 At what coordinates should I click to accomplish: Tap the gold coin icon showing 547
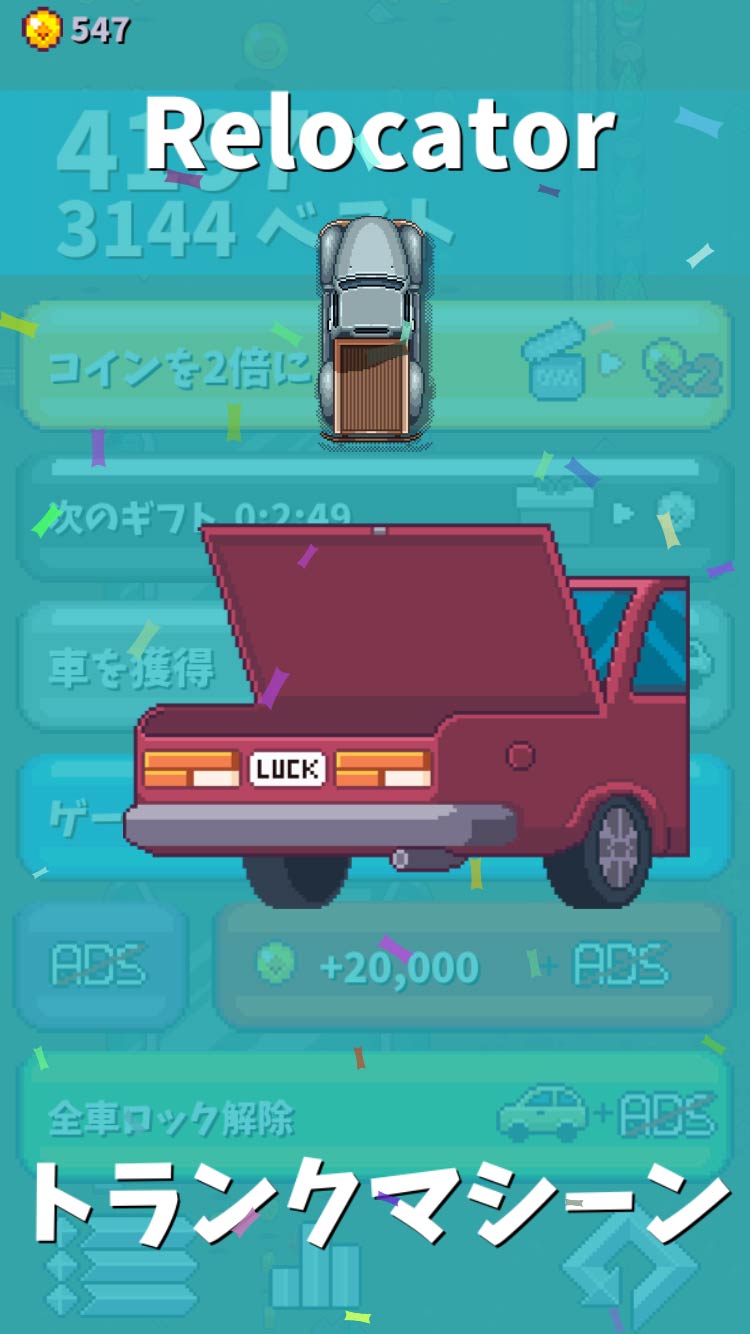click(x=42, y=30)
